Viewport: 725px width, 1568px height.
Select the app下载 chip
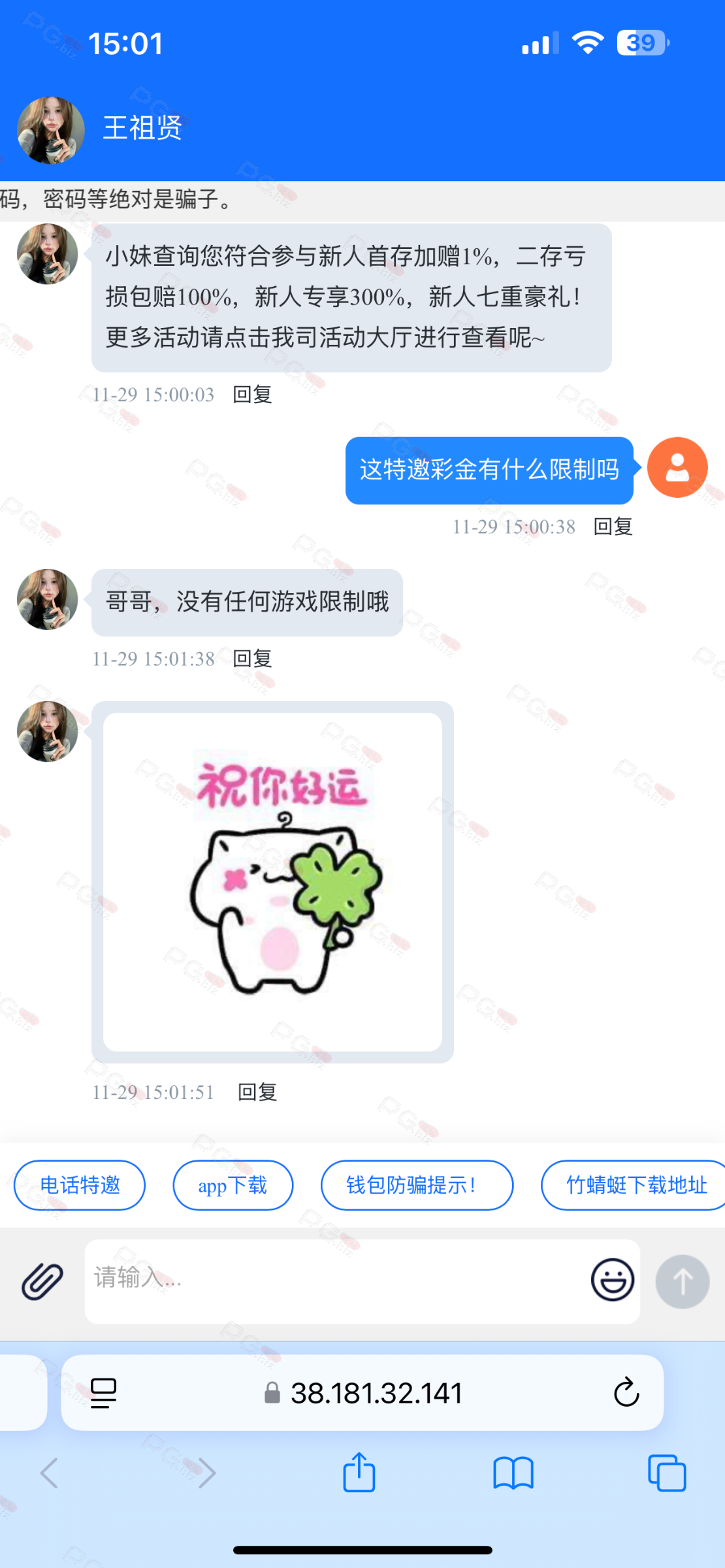click(x=233, y=1185)
